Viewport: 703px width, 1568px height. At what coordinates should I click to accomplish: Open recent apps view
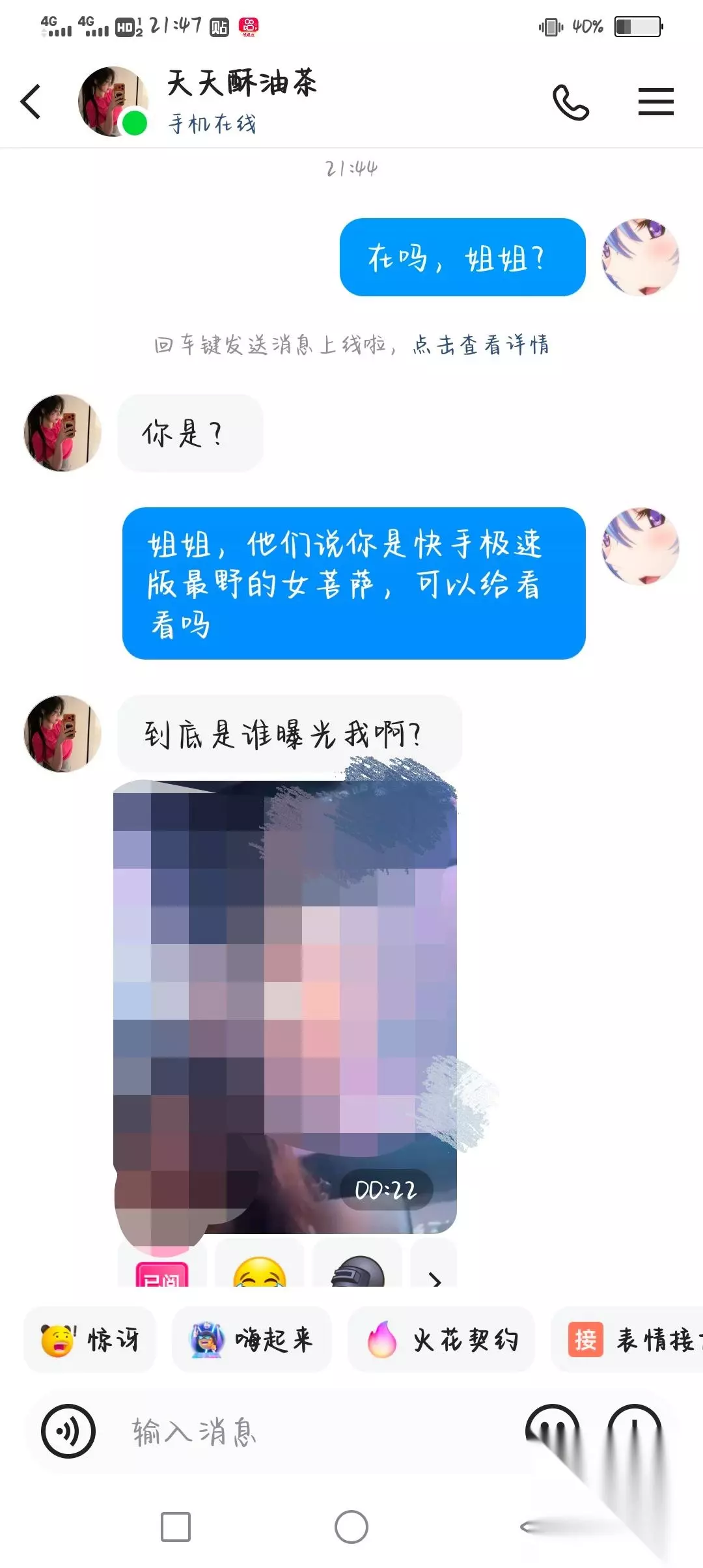176,1526
